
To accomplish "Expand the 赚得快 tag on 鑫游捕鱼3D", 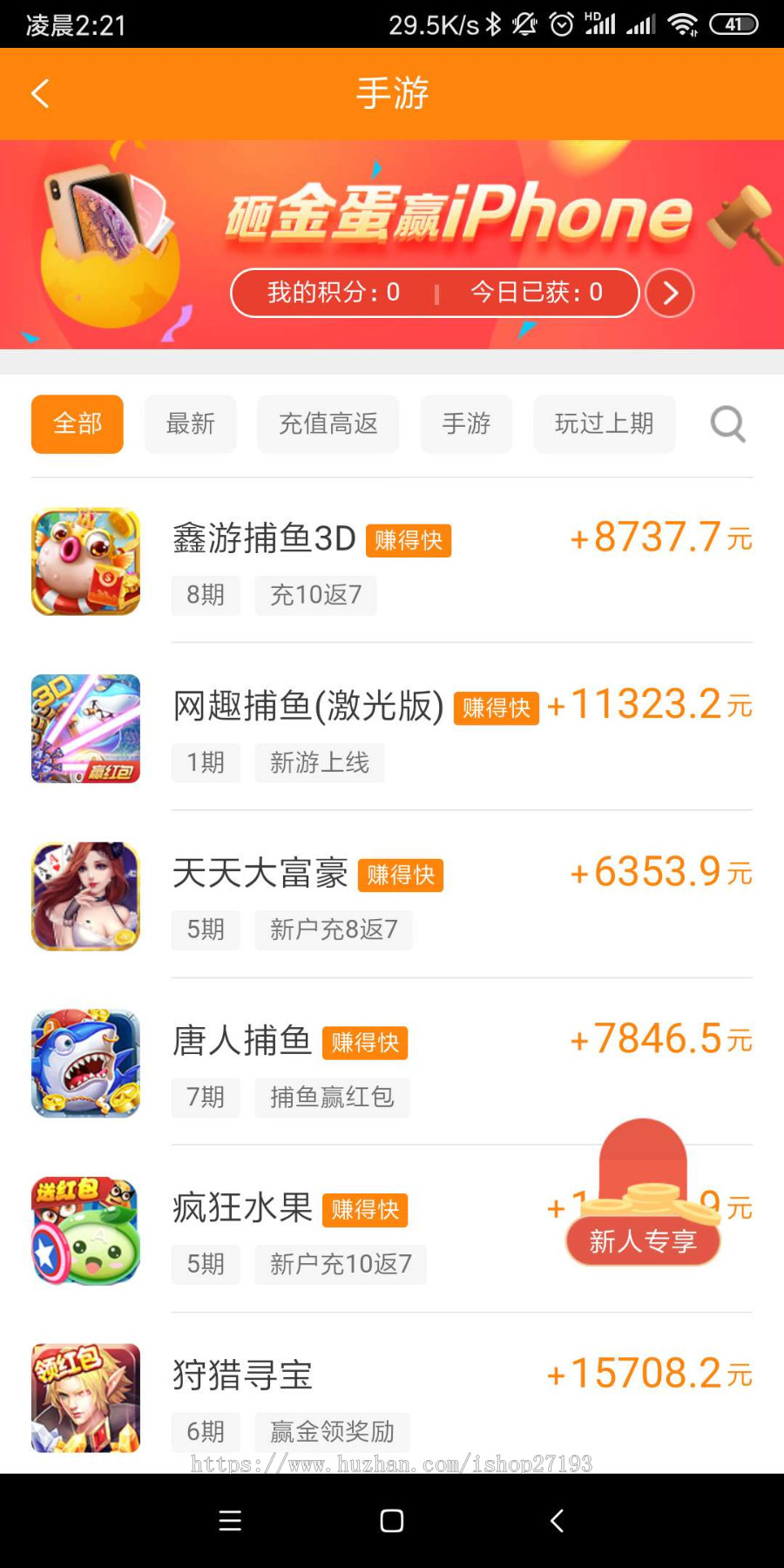I will [x=409, y=540].
